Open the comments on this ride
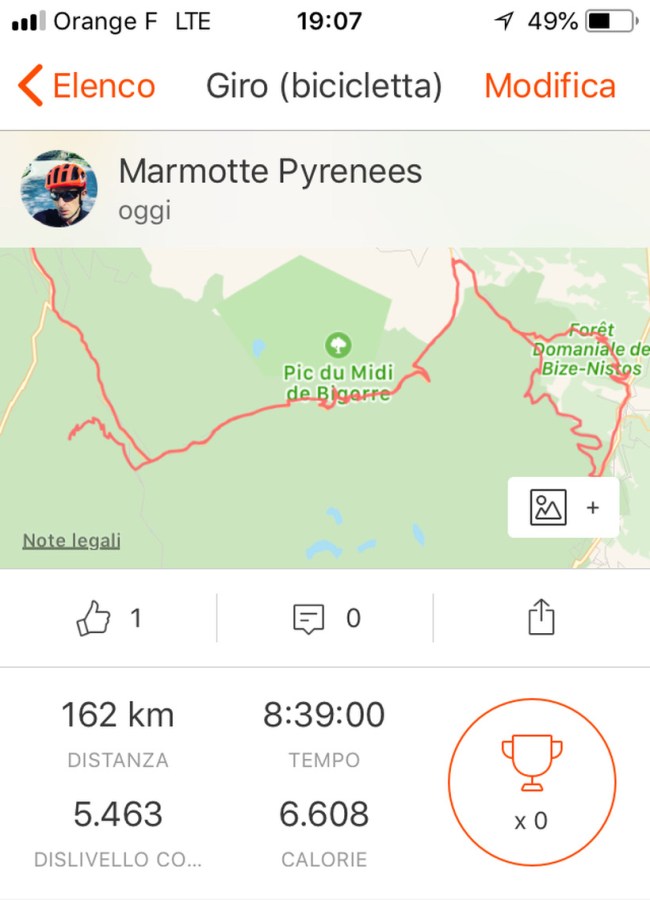Image resolution: width=650 pixels, height=900 pixels. click(x=309, y=619)
